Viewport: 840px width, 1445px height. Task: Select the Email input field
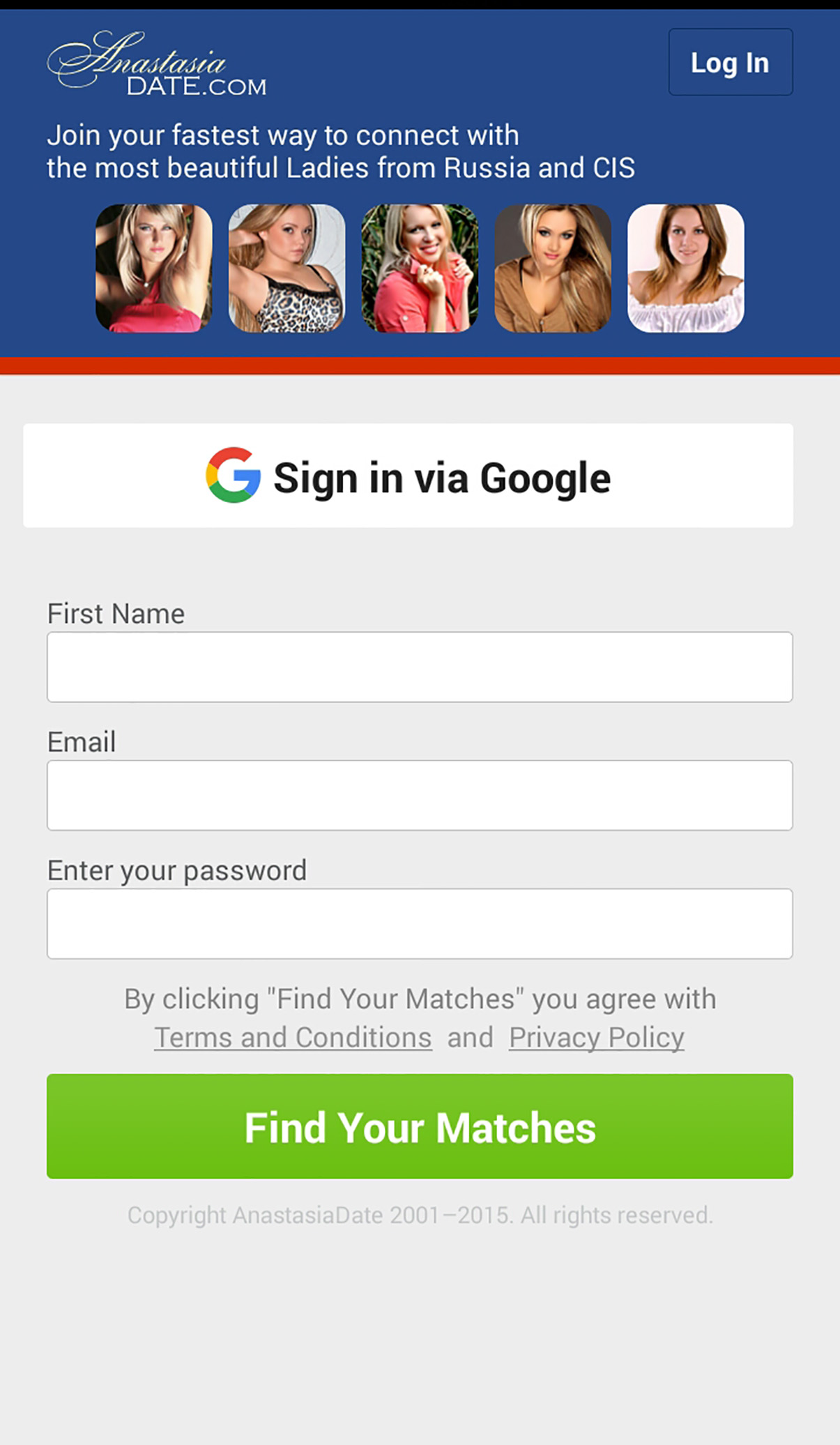click(419, 795)
